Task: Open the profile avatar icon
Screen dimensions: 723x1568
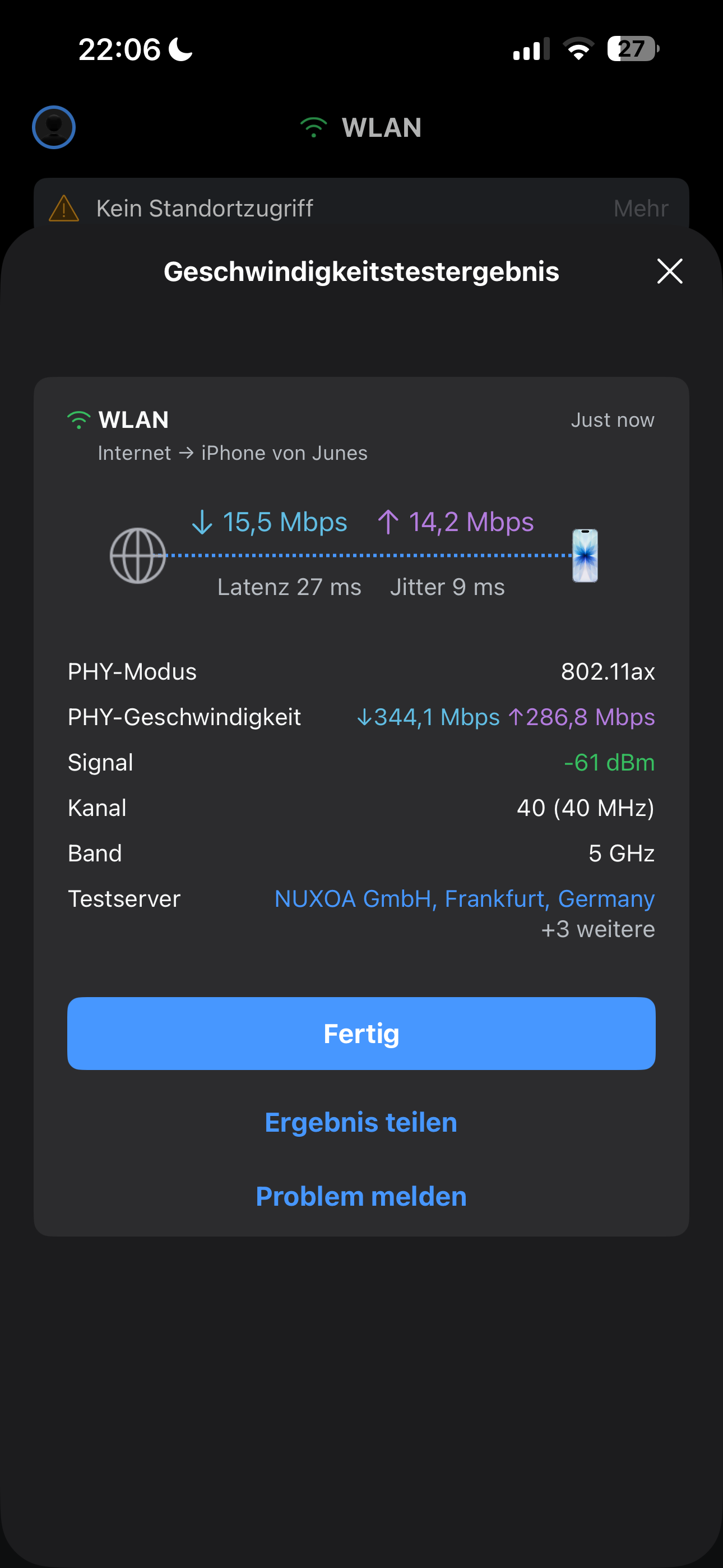Action: pyautogui.click(x=54, y=127)
